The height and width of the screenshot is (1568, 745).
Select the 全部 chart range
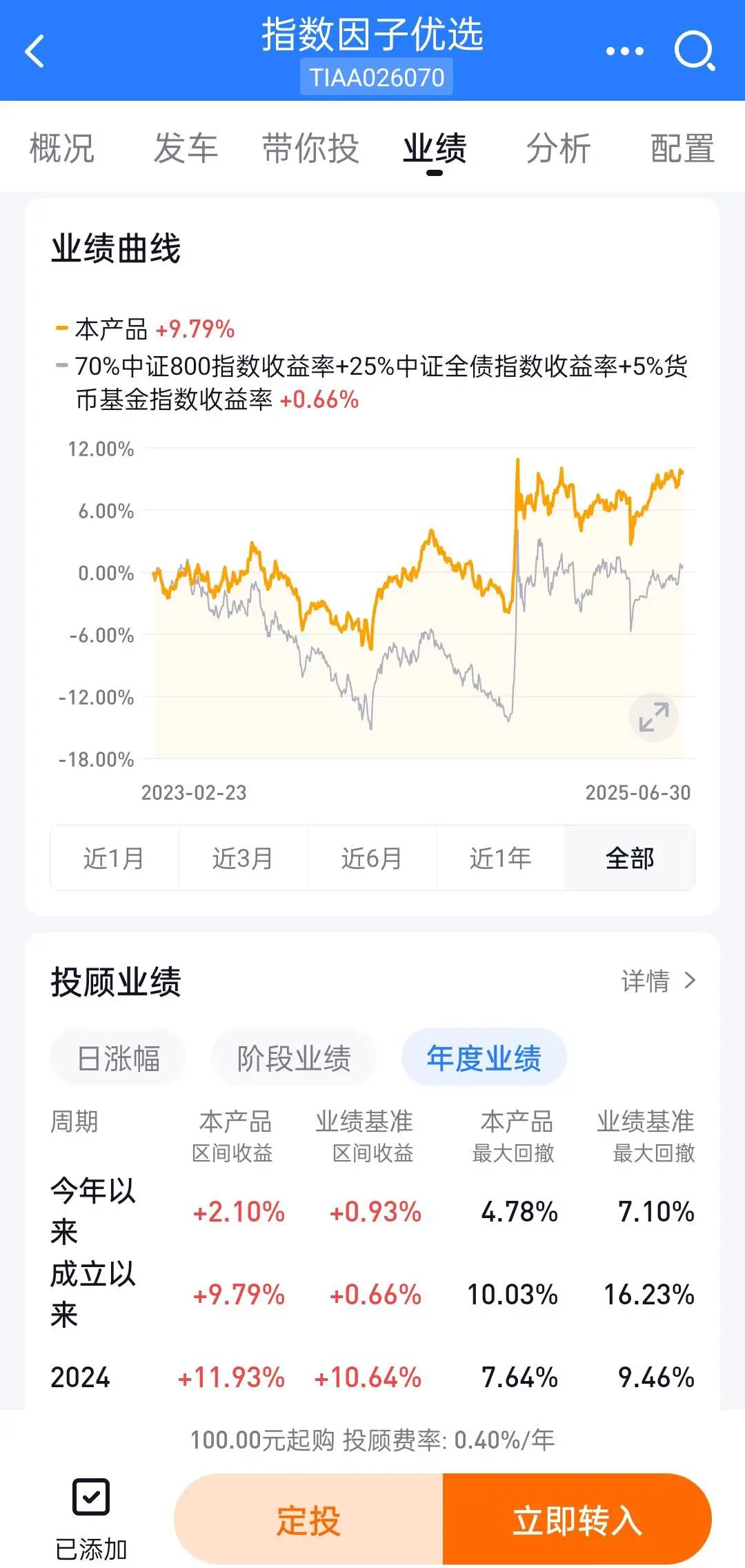629,858
